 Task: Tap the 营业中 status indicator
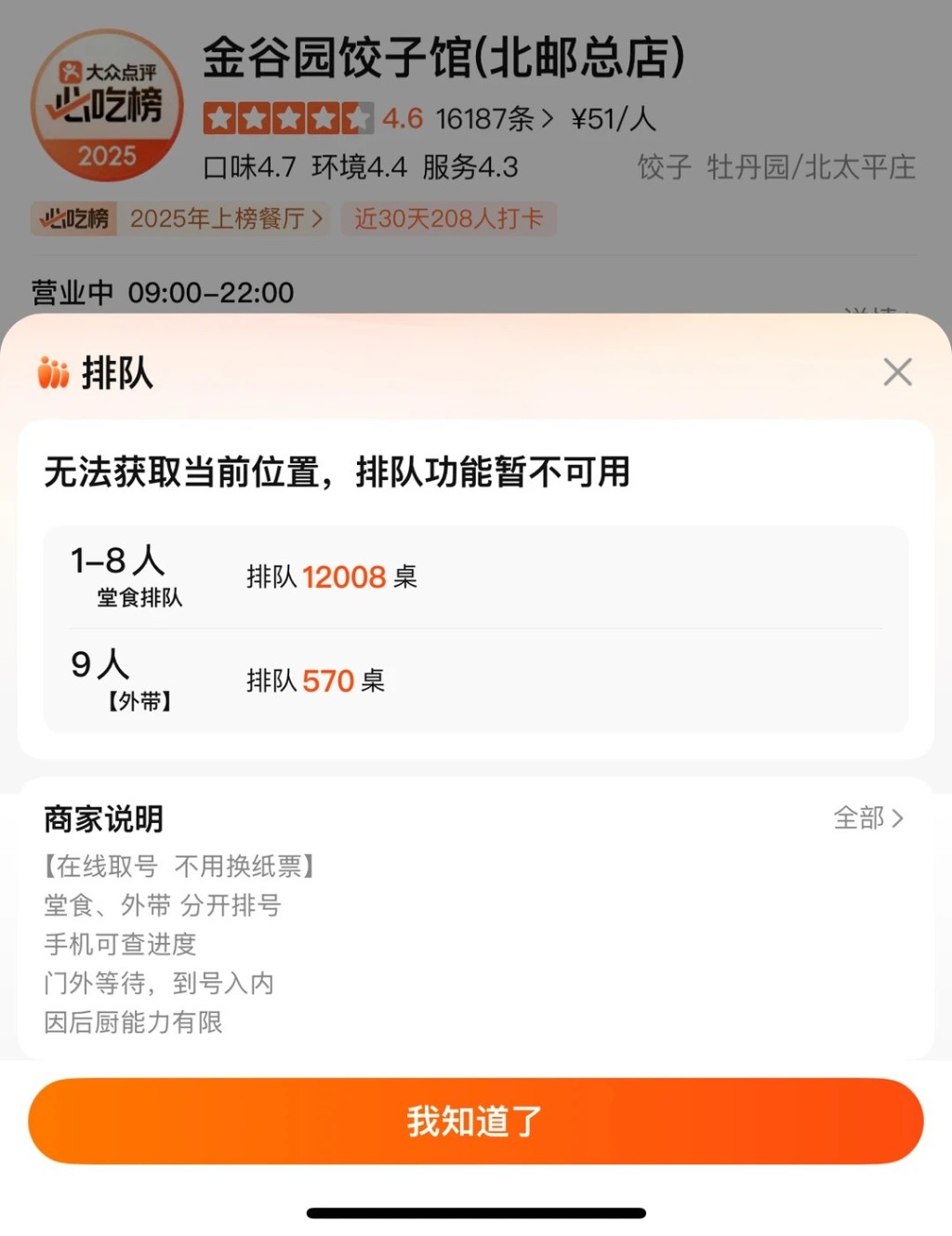(72, 293)
